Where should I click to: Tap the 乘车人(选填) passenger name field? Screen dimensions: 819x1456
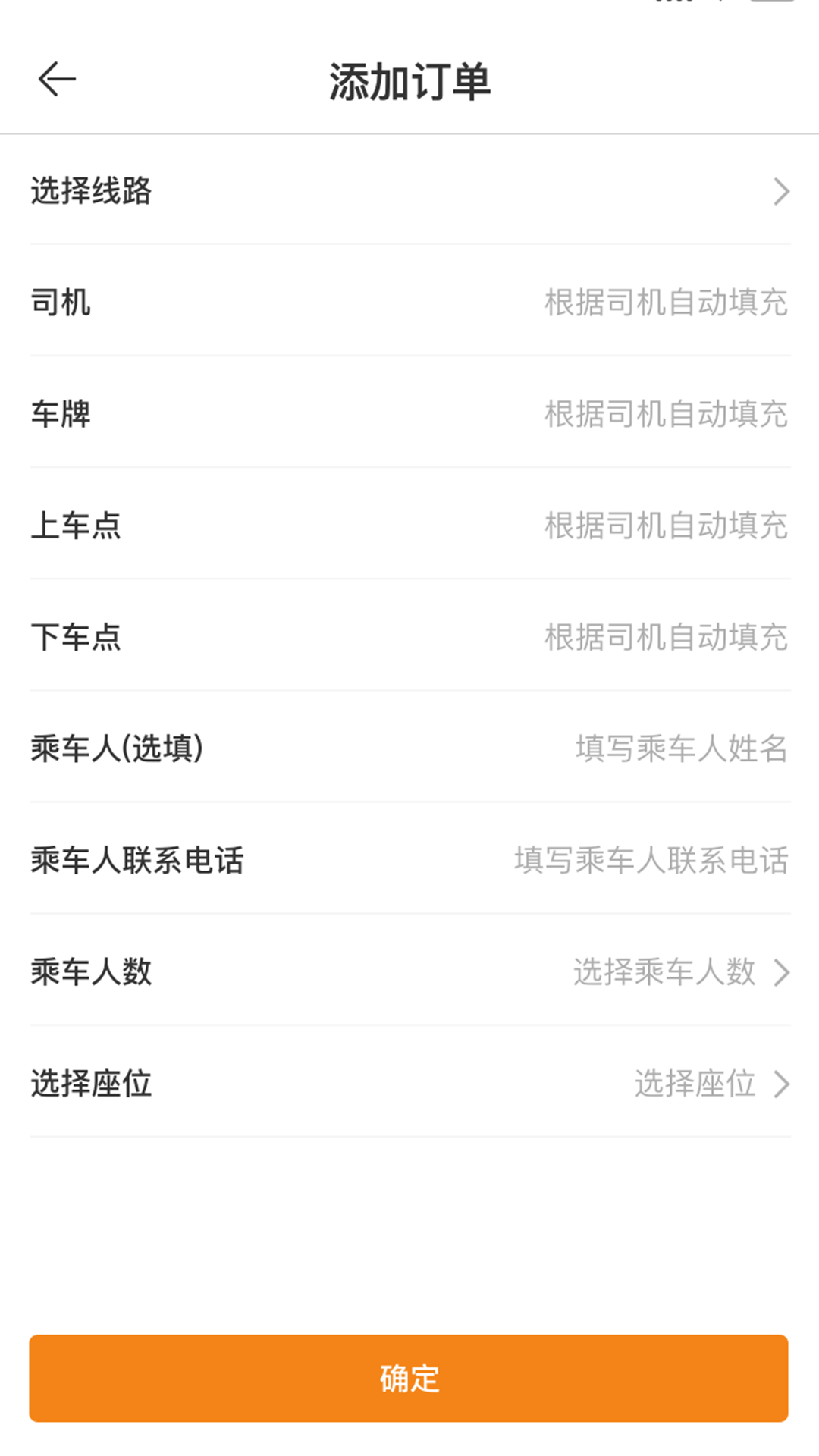(x=680, y=748)
